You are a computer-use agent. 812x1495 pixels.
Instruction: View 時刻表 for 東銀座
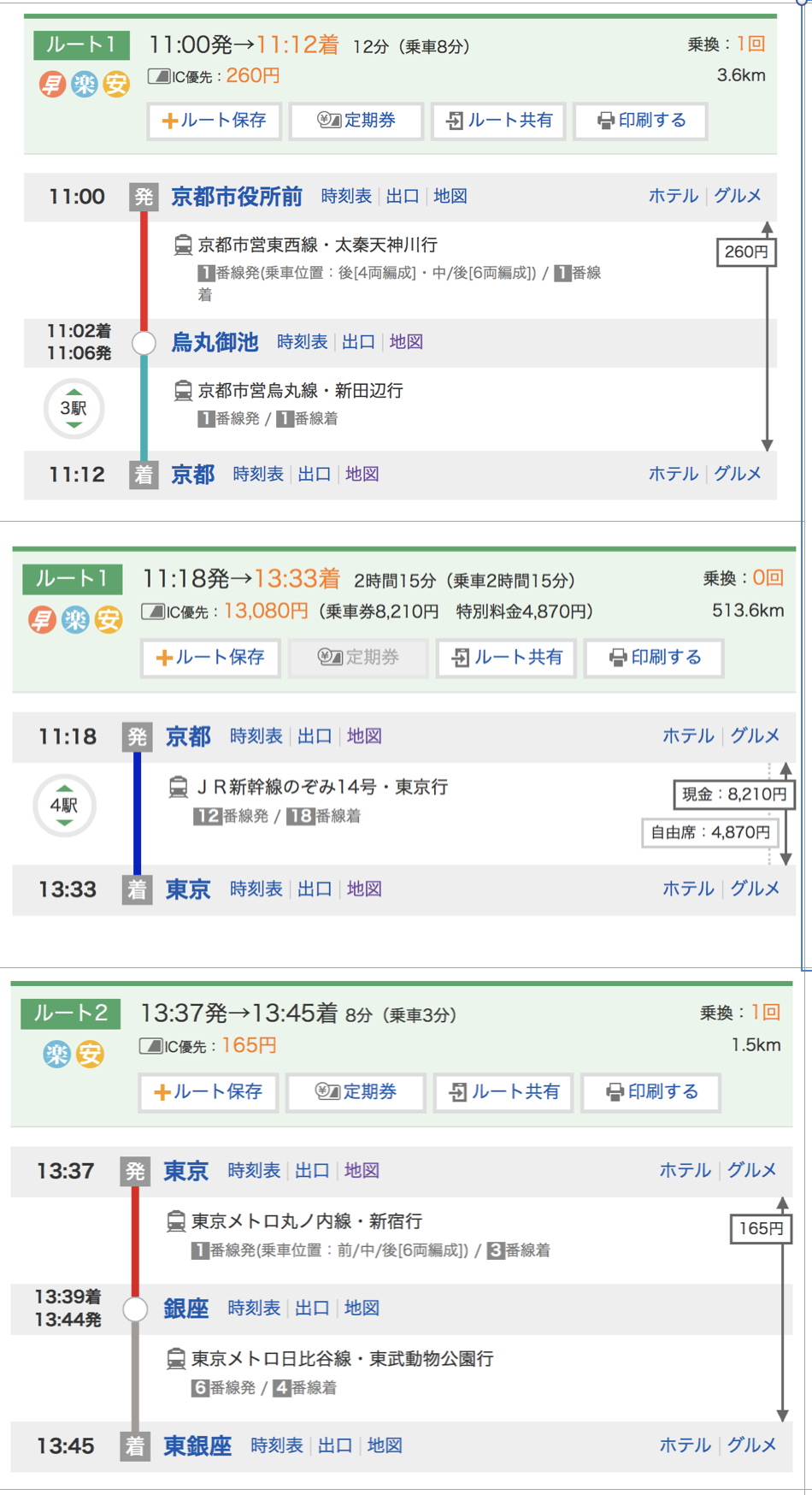277,1445
